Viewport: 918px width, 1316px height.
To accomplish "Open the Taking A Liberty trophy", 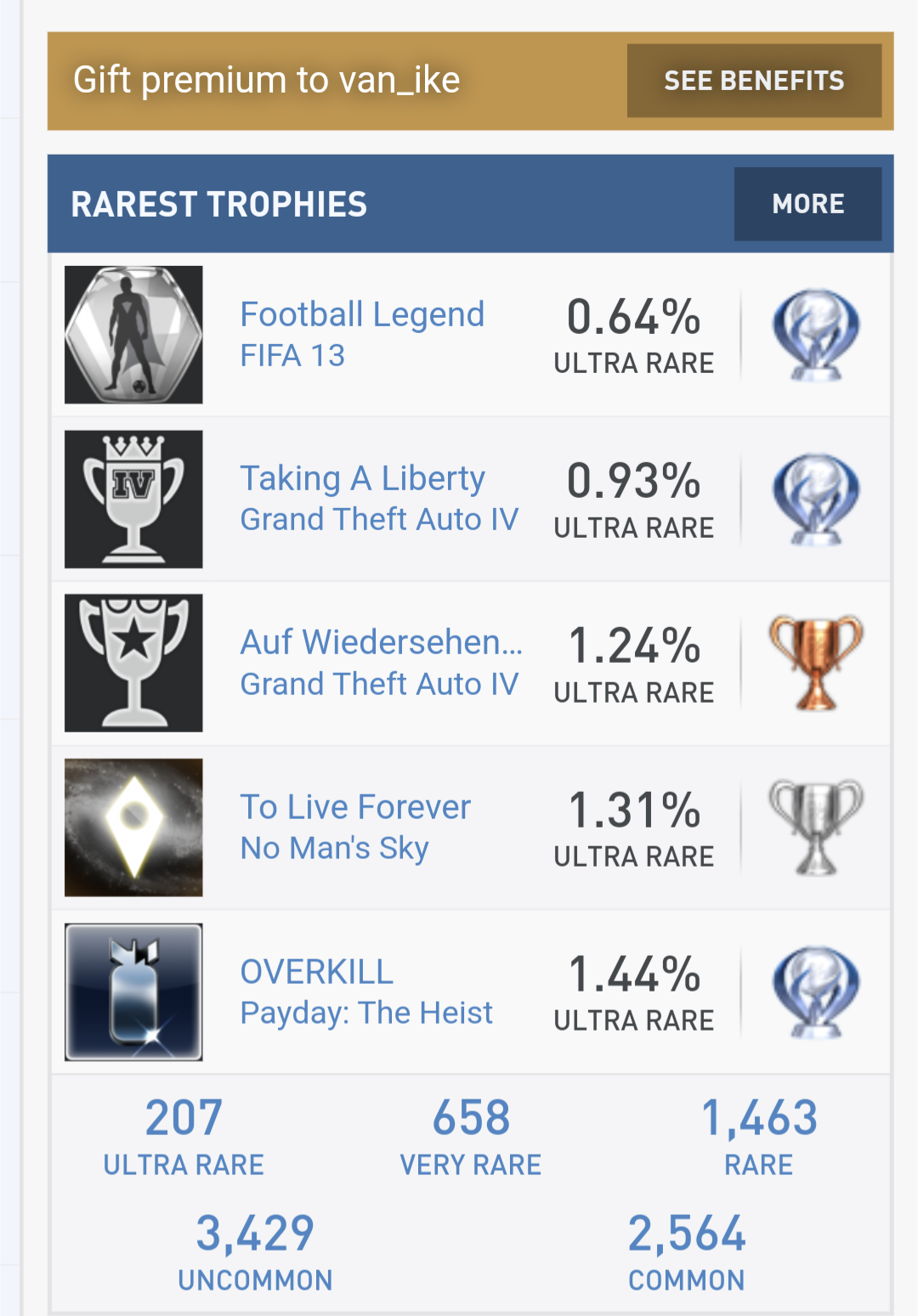I will pos(362,478).
